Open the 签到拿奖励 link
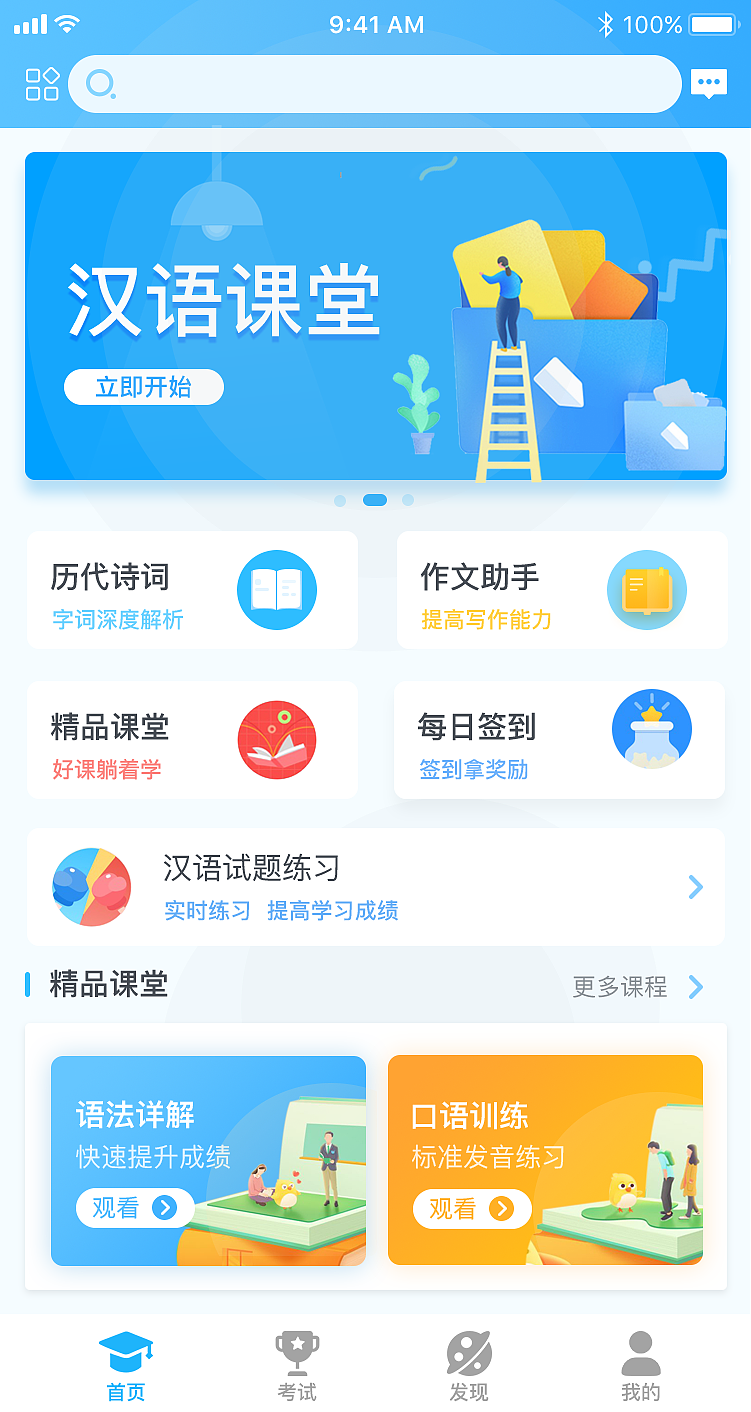 click(x=476, y=771)
